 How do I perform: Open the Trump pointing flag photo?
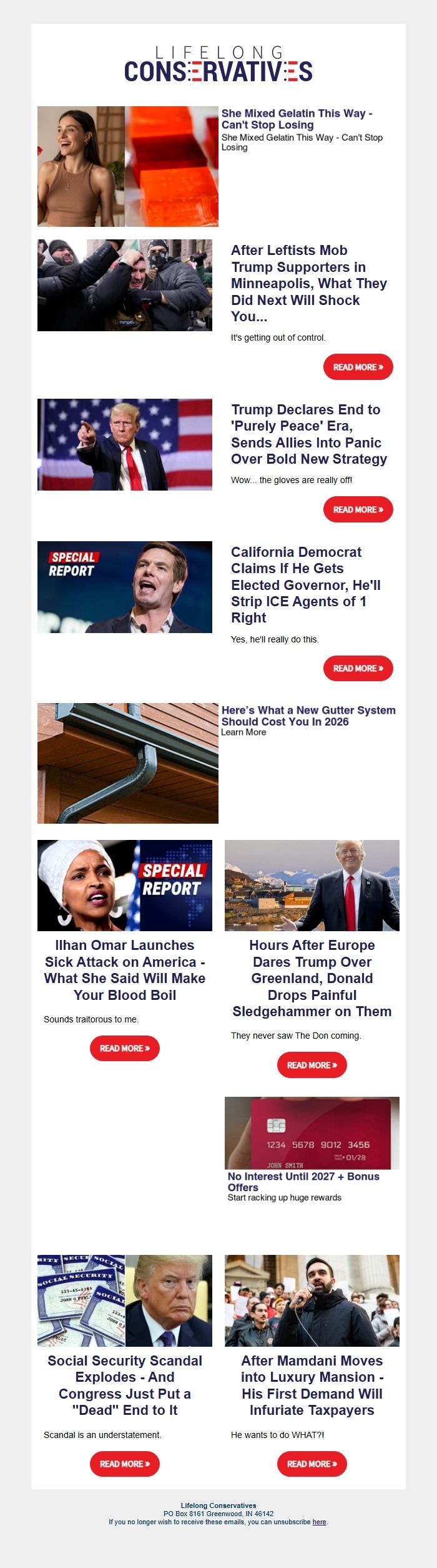tap(125, 444)
